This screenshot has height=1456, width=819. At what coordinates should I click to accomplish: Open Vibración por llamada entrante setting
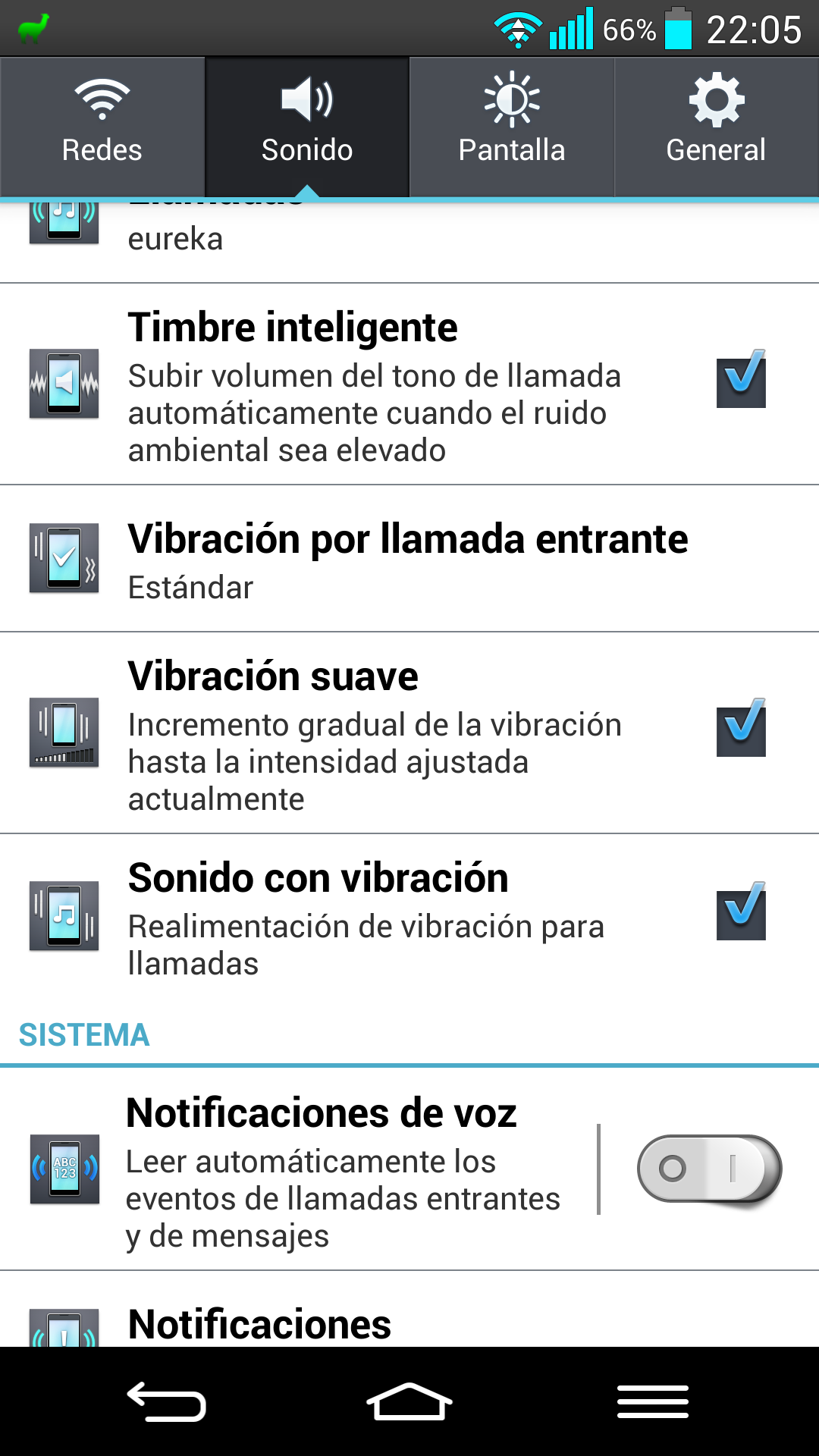409,559
